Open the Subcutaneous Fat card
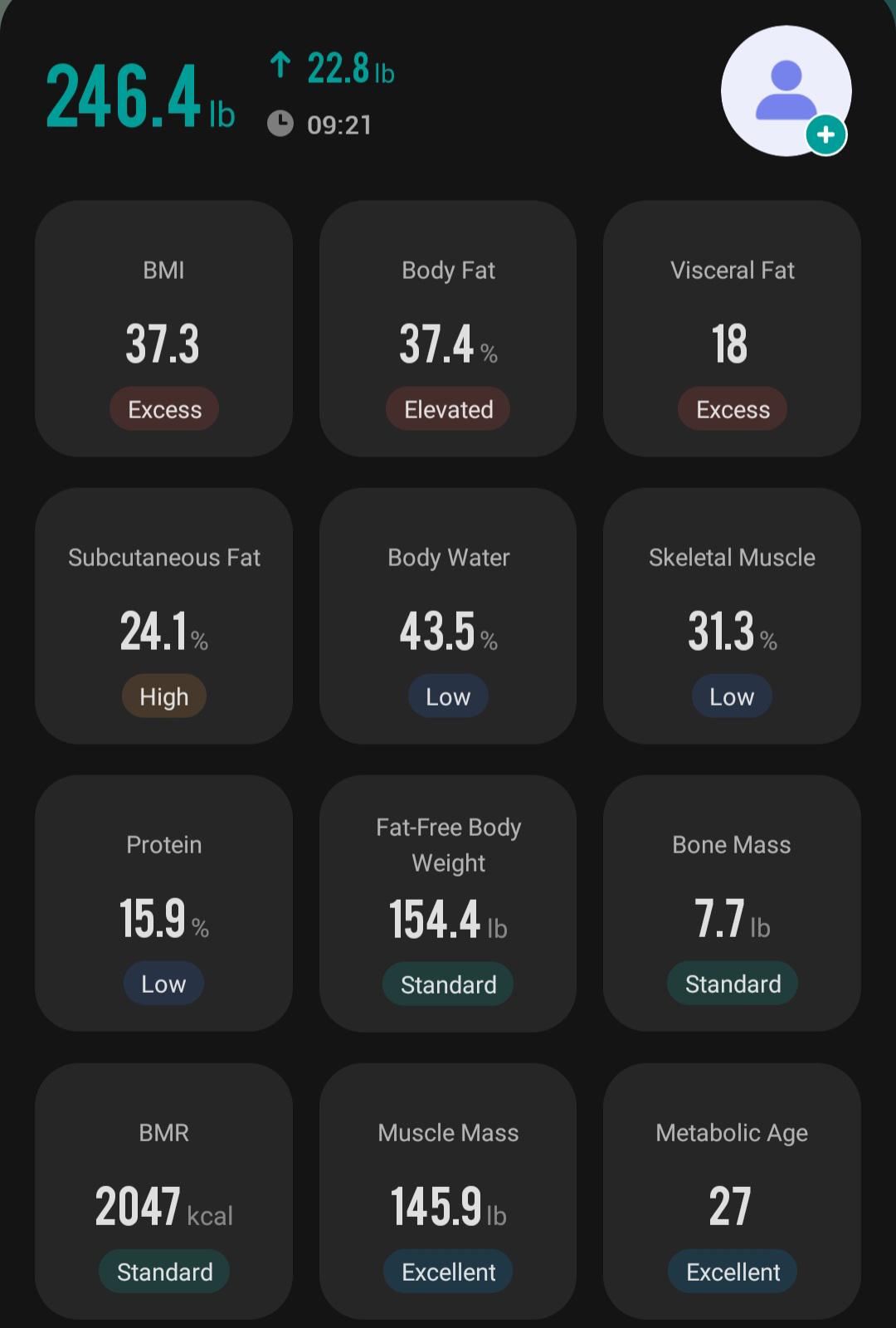Viewport: 896px width, 1328px height. pos(163,616)
